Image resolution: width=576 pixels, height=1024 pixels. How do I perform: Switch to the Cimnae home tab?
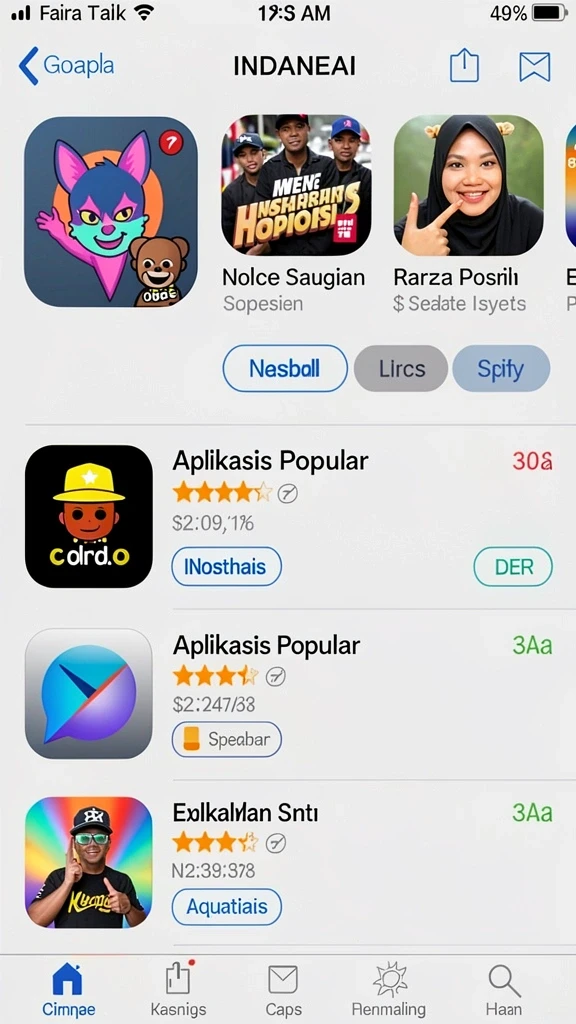pos(68,989)
